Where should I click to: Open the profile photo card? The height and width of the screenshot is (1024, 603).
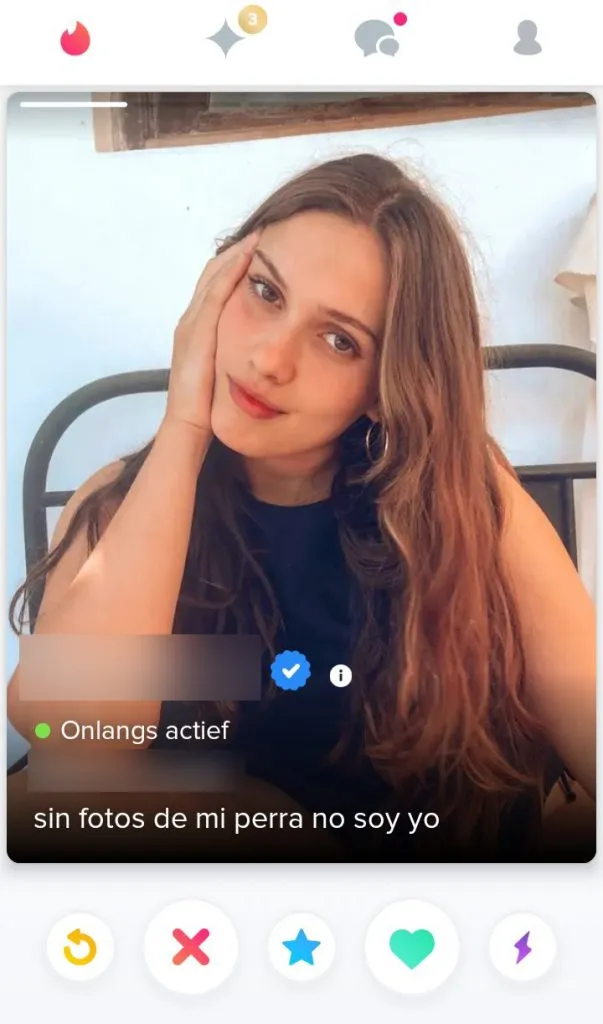coord(300,400)
